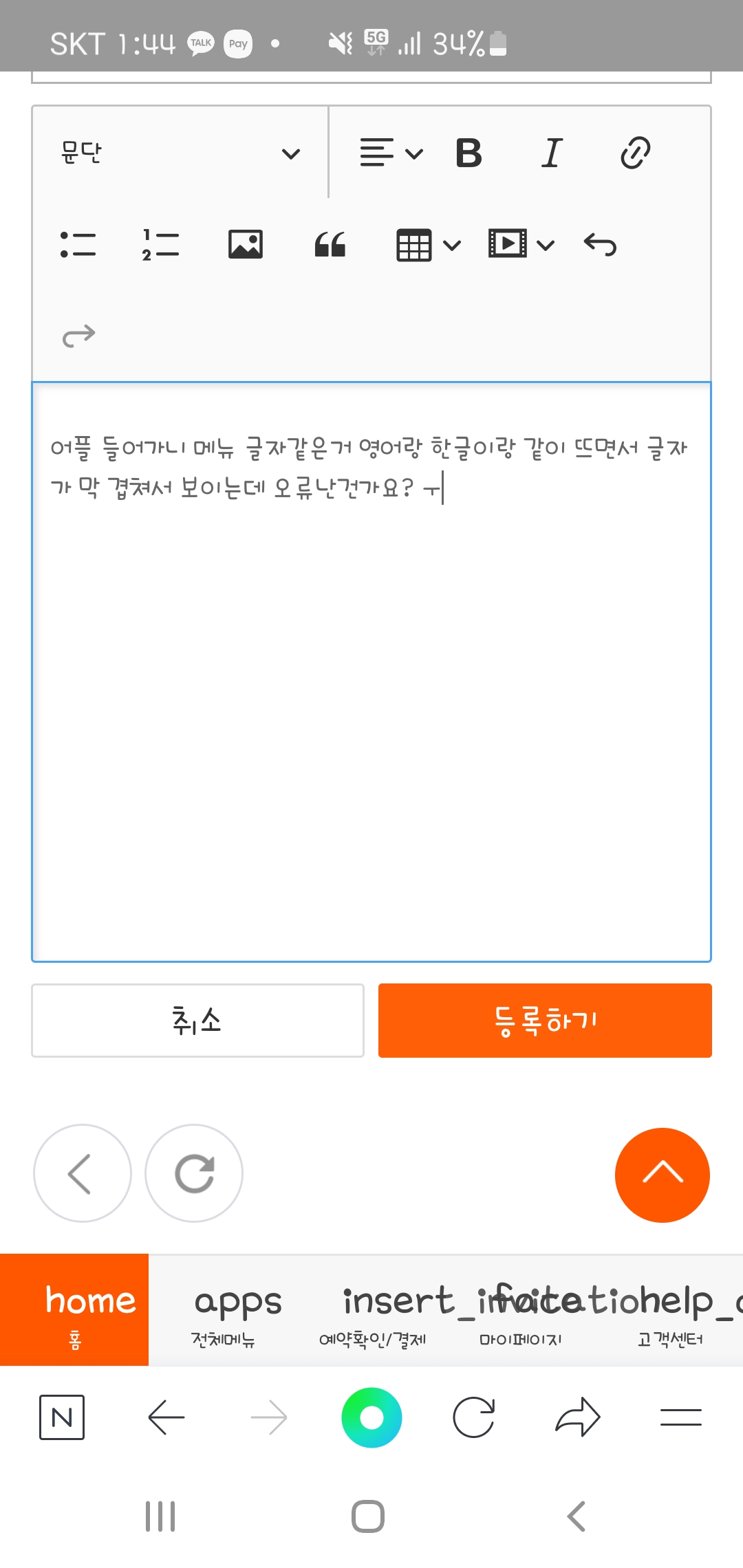Tap the orange scroll-to-top button

click(663, 1175)
